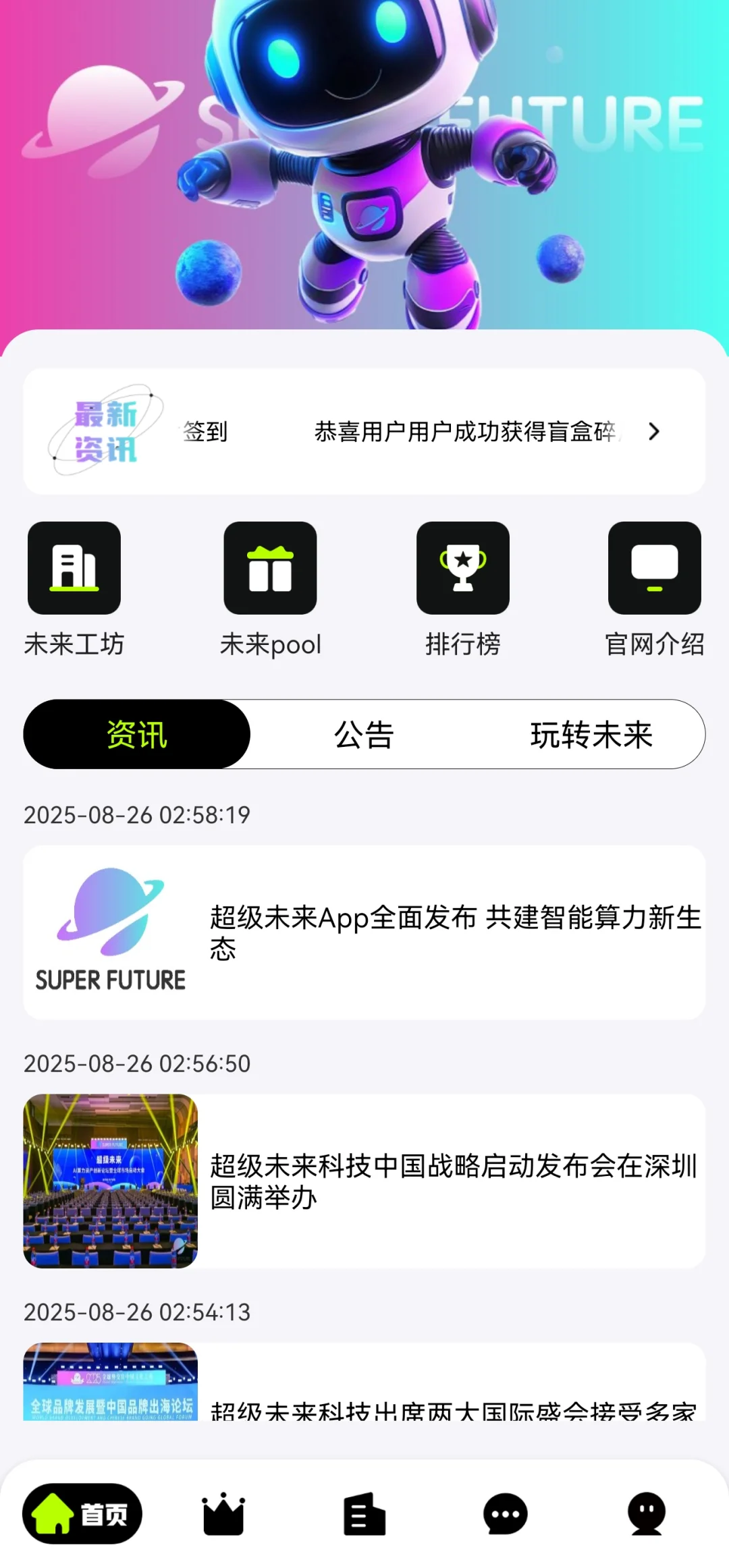The height and width of the screenshot is (1568, 729).
Task: Select the 资讯 tab
Action: pos(136,735)
